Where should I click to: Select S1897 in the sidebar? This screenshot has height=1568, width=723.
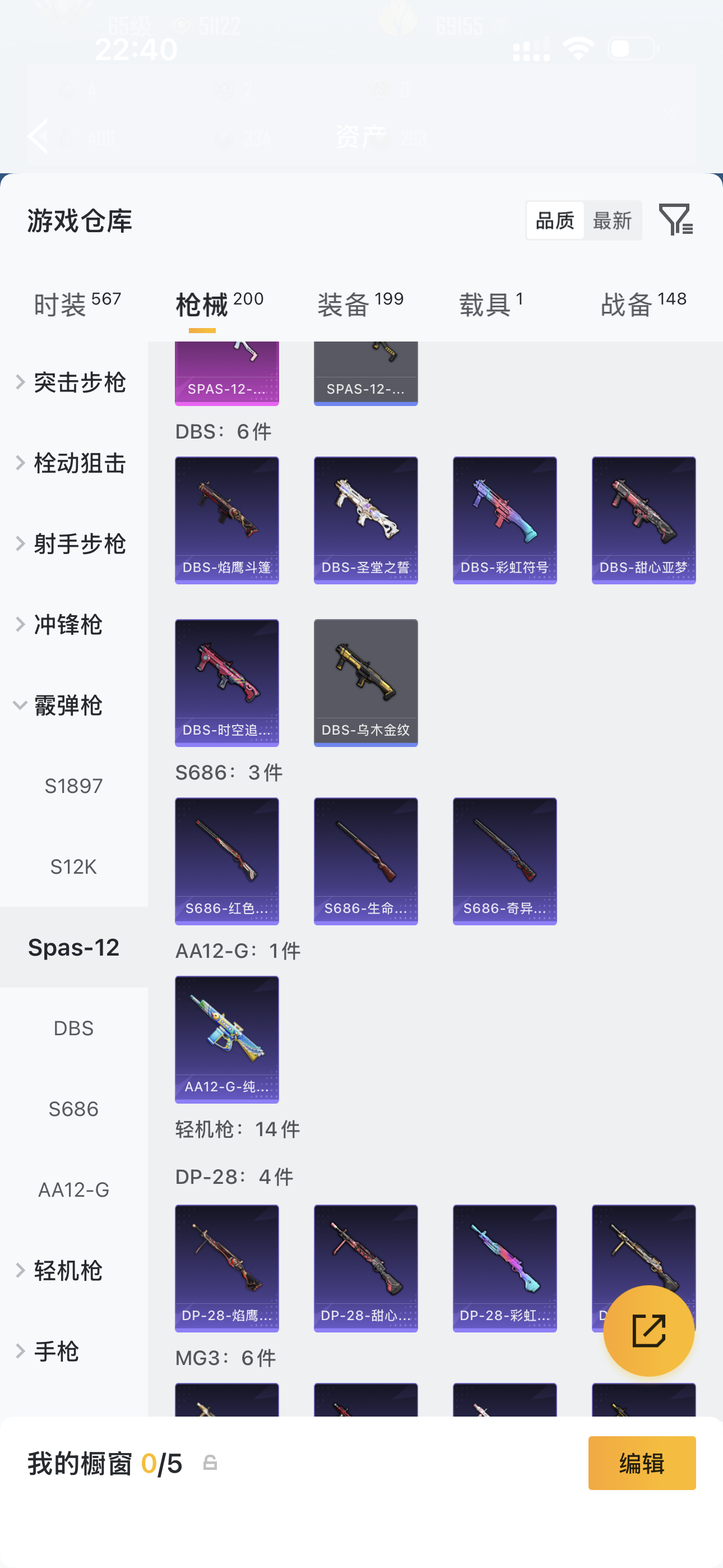click(x=73, y=786)
